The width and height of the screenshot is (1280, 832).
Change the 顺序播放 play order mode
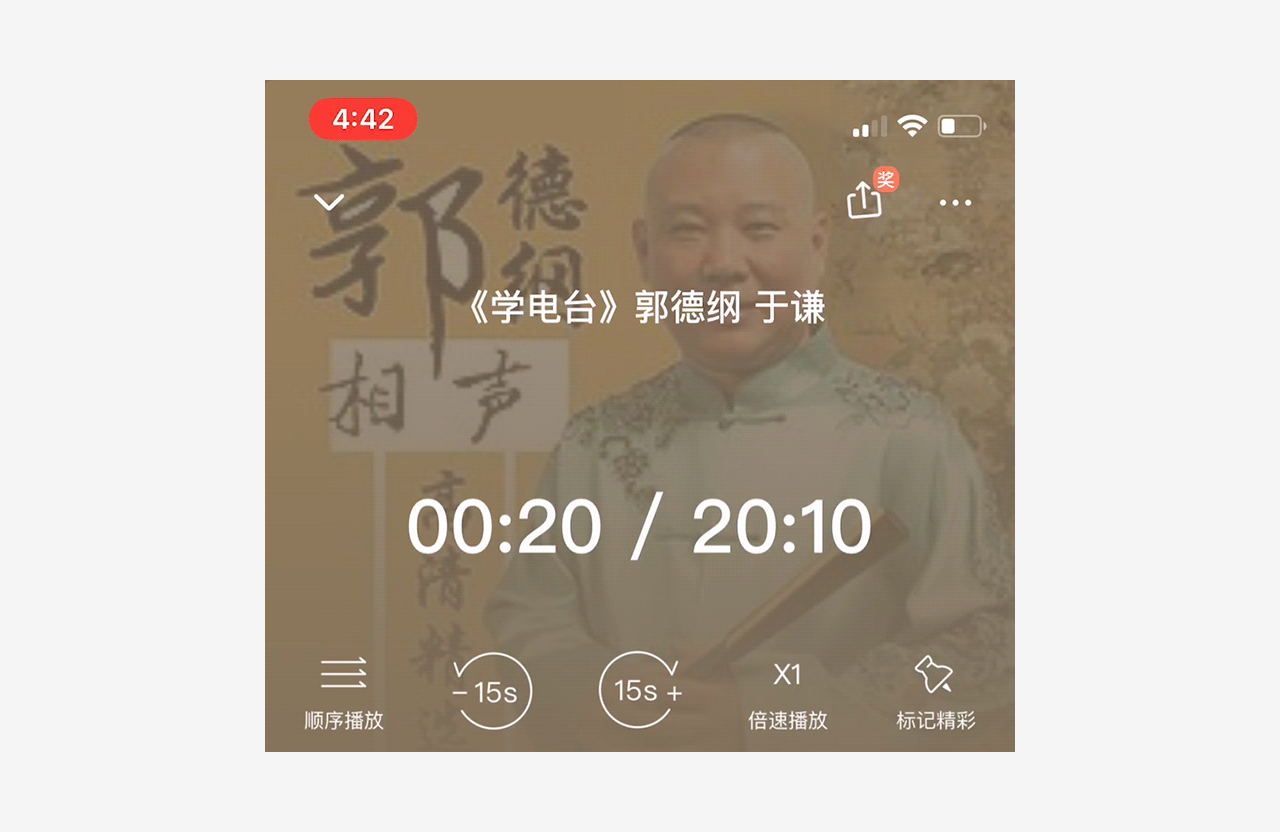tap(344, 692)
